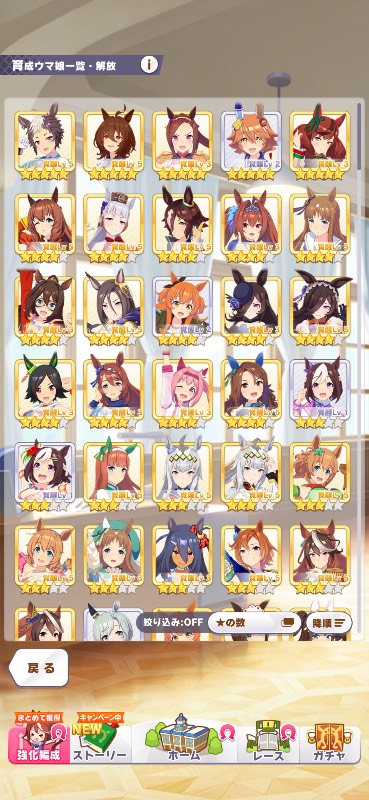Change the ★の数 sort criterion

point(254,623)
